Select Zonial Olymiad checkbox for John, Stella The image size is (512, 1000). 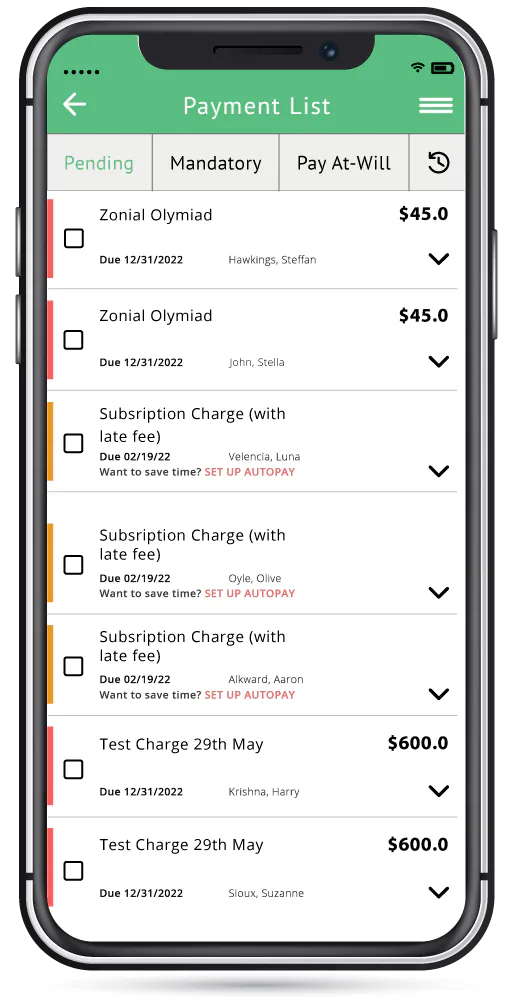point(74,340)
